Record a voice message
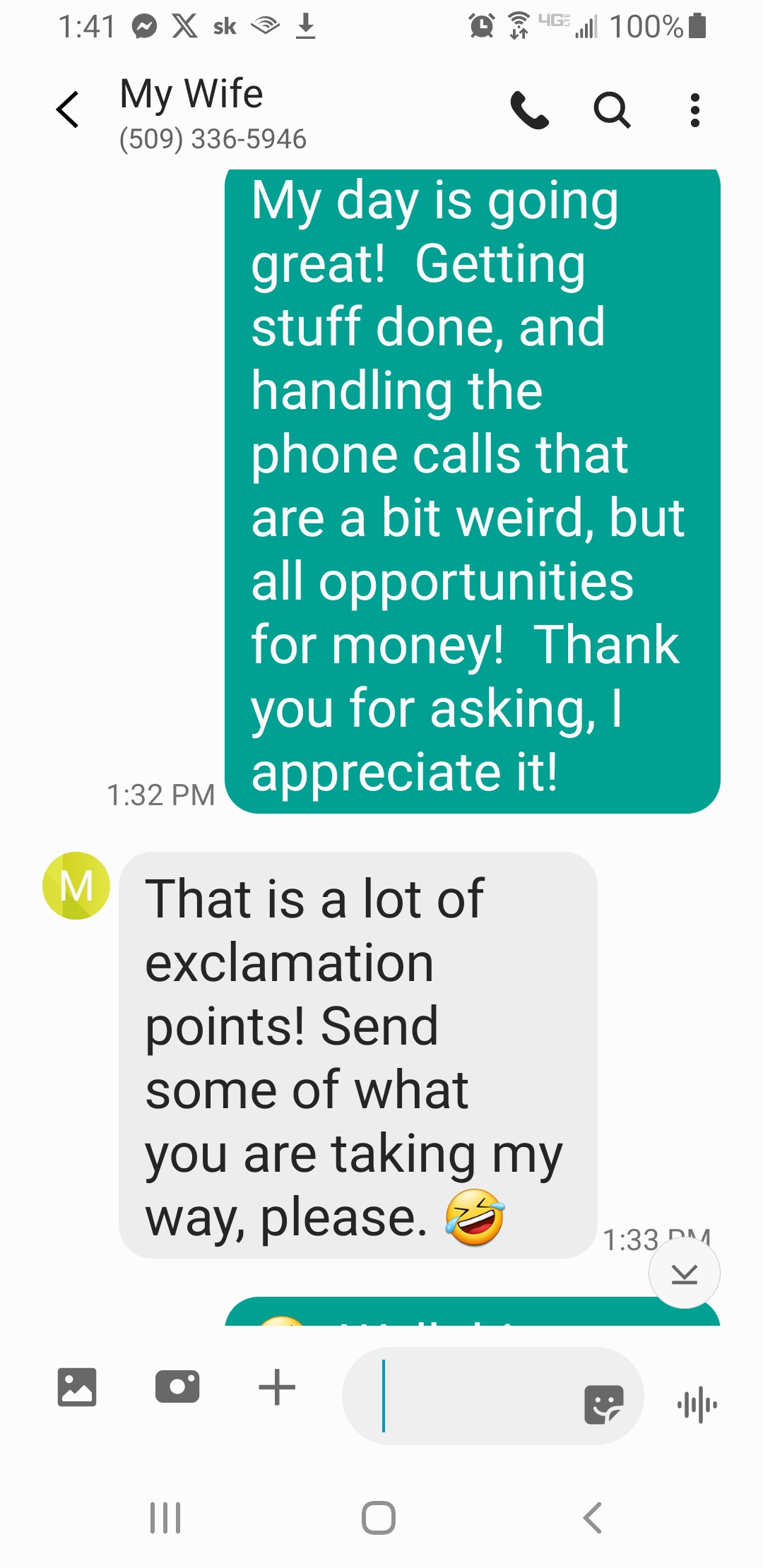This screenshot has width=763, height=1568. 697,1404
